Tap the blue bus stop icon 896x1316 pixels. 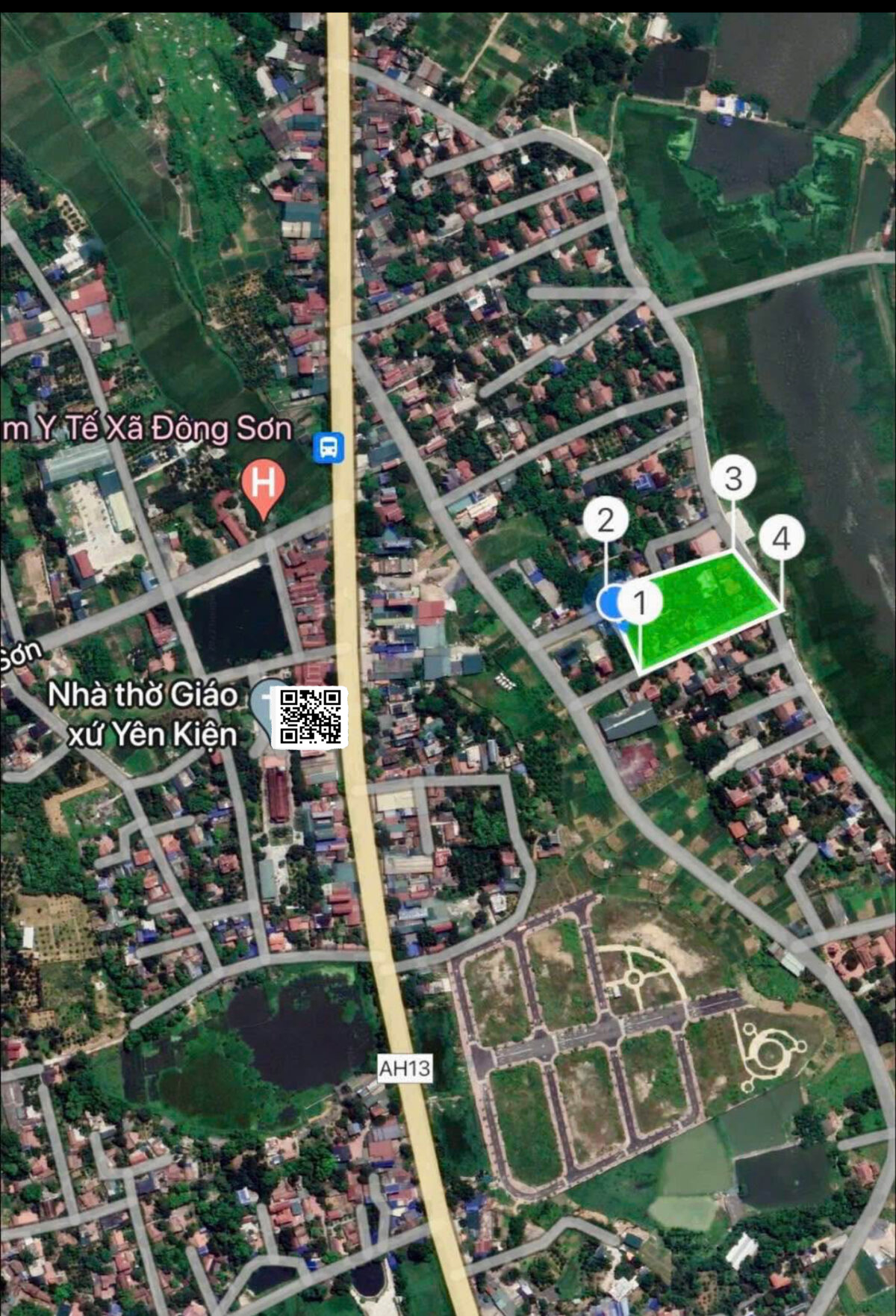tap(329, 447)
